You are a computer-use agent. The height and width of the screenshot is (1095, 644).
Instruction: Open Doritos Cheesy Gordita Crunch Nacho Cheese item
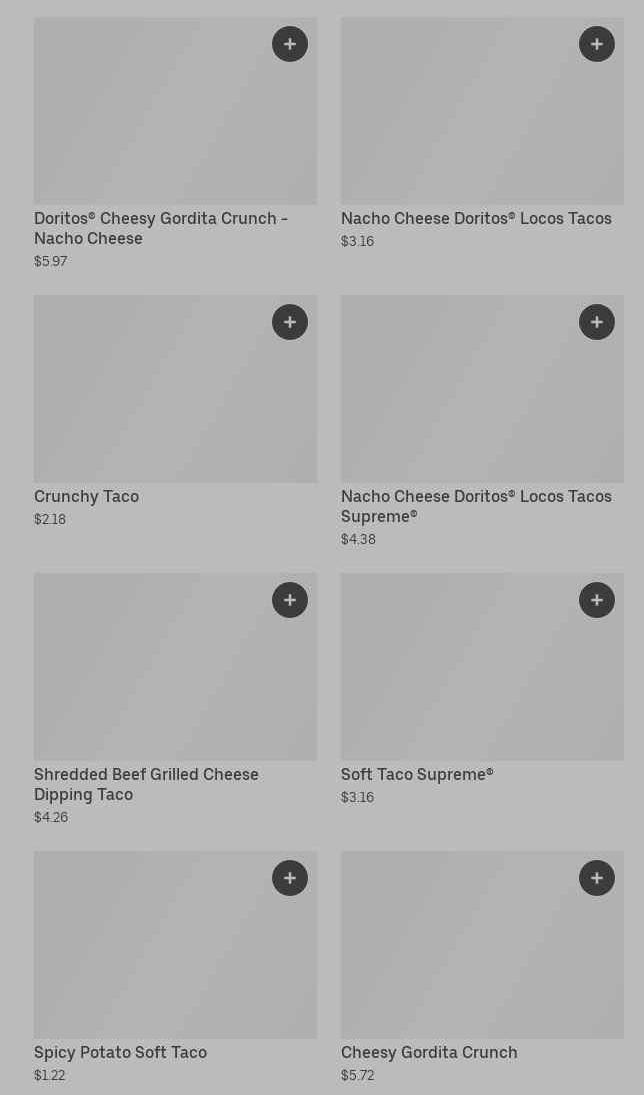[160, 228]
